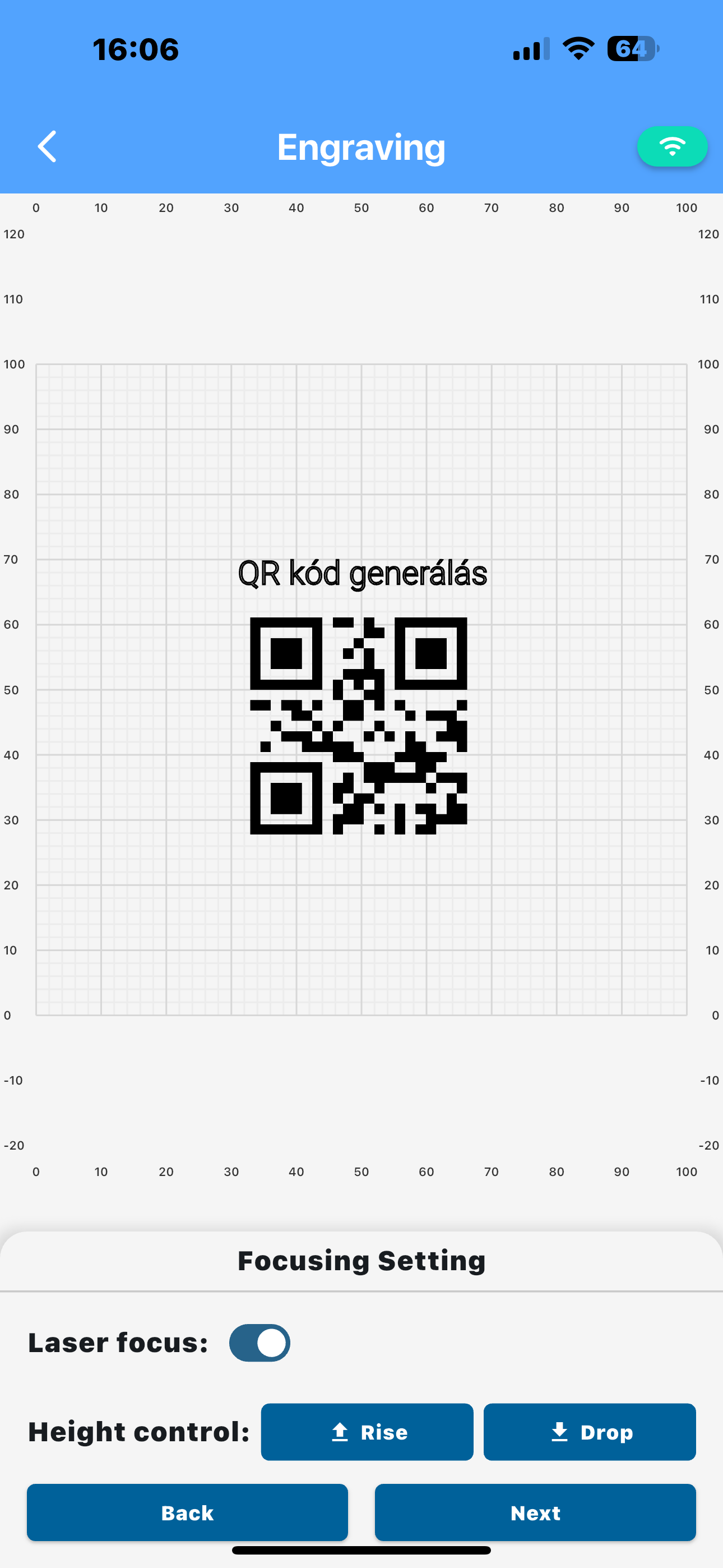Go back using the top-left arrow
This screenshot has height=1568, width=723.
(47, 147)
